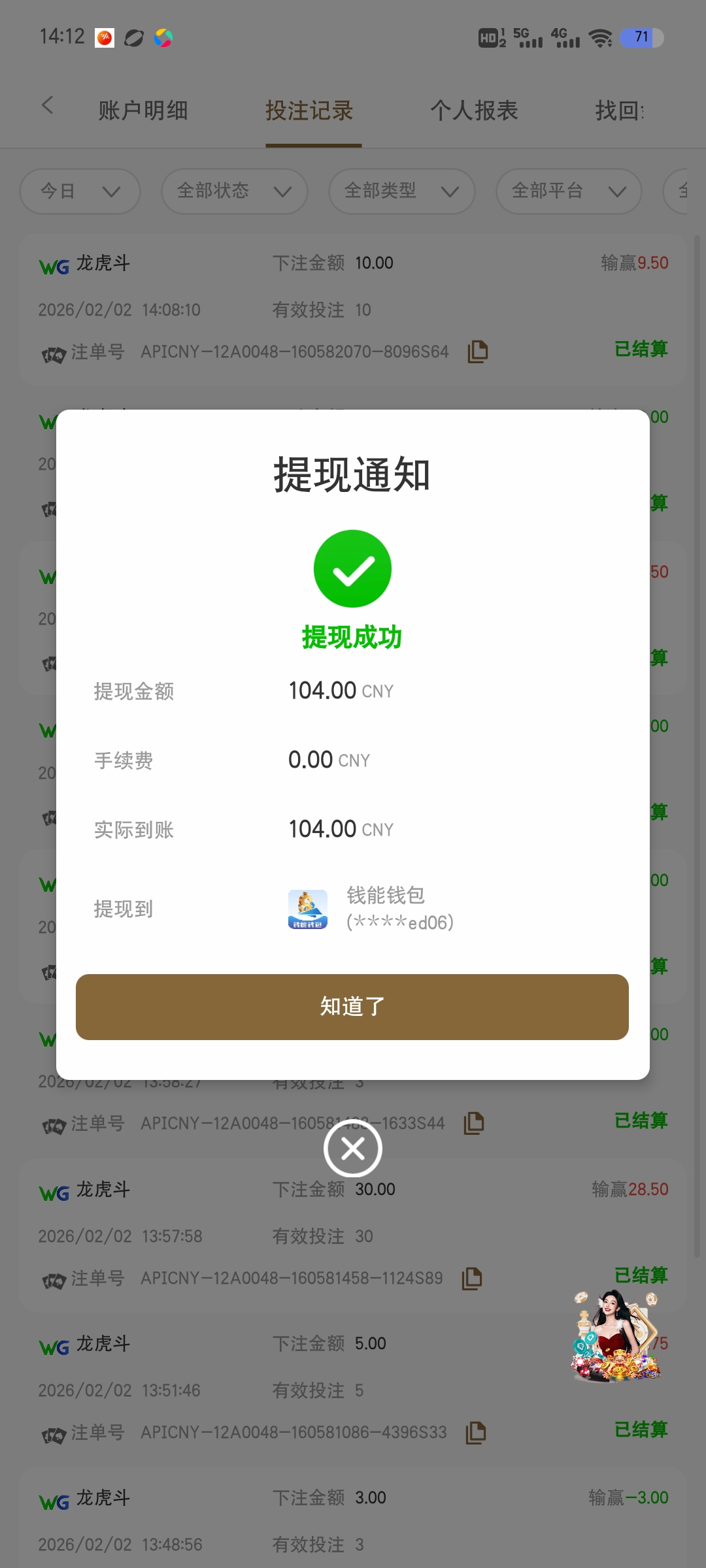
Task: Select the 投注记录 tab
Action: point(309,110)
